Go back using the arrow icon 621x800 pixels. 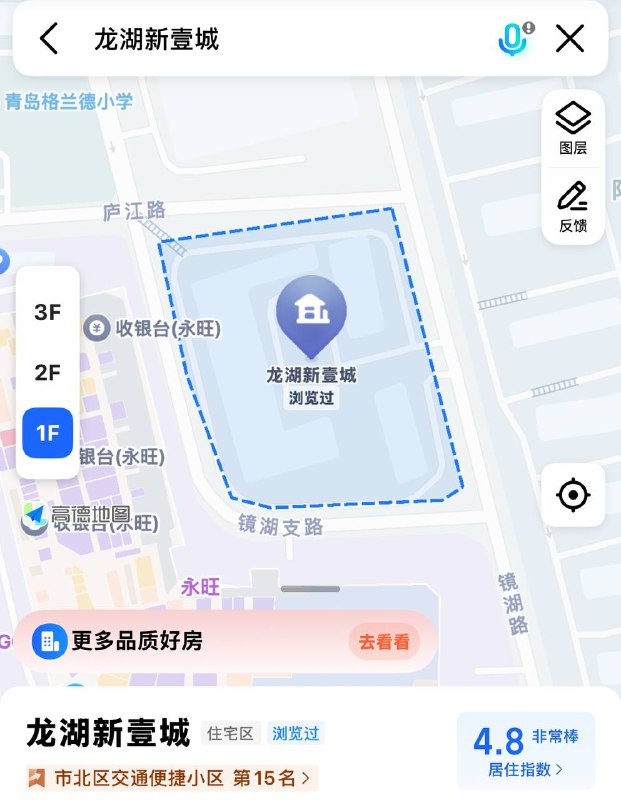(x=49, y=39)
